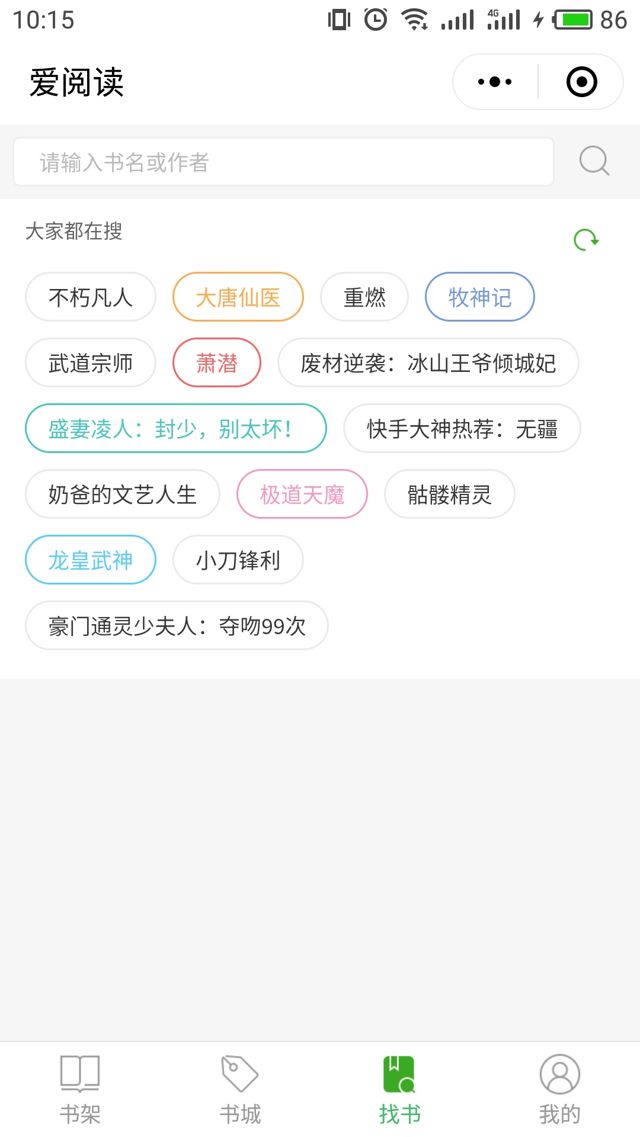Close the mini-program with the circle button

(581, 82)
